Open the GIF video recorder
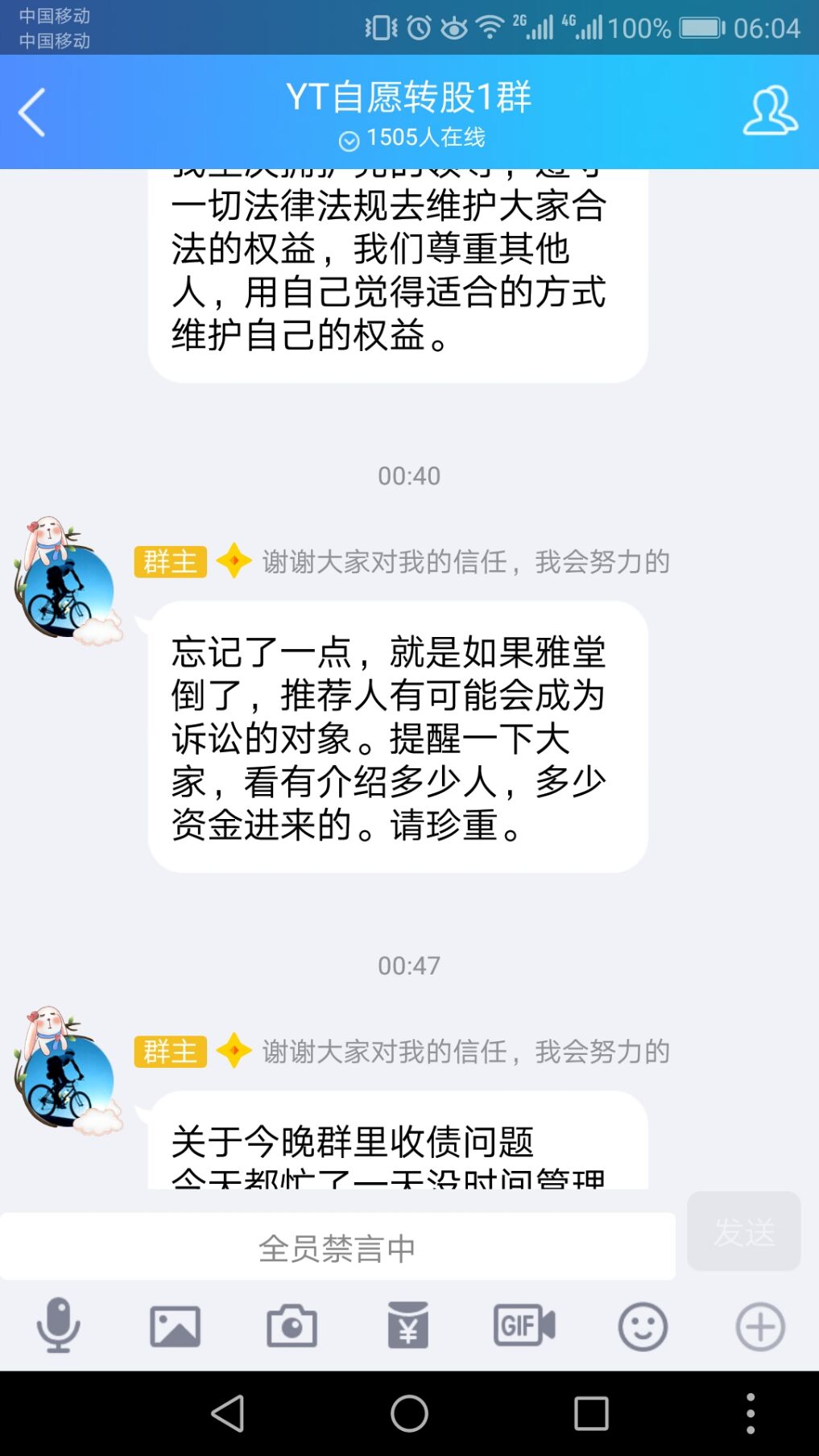 point(524,1326)
